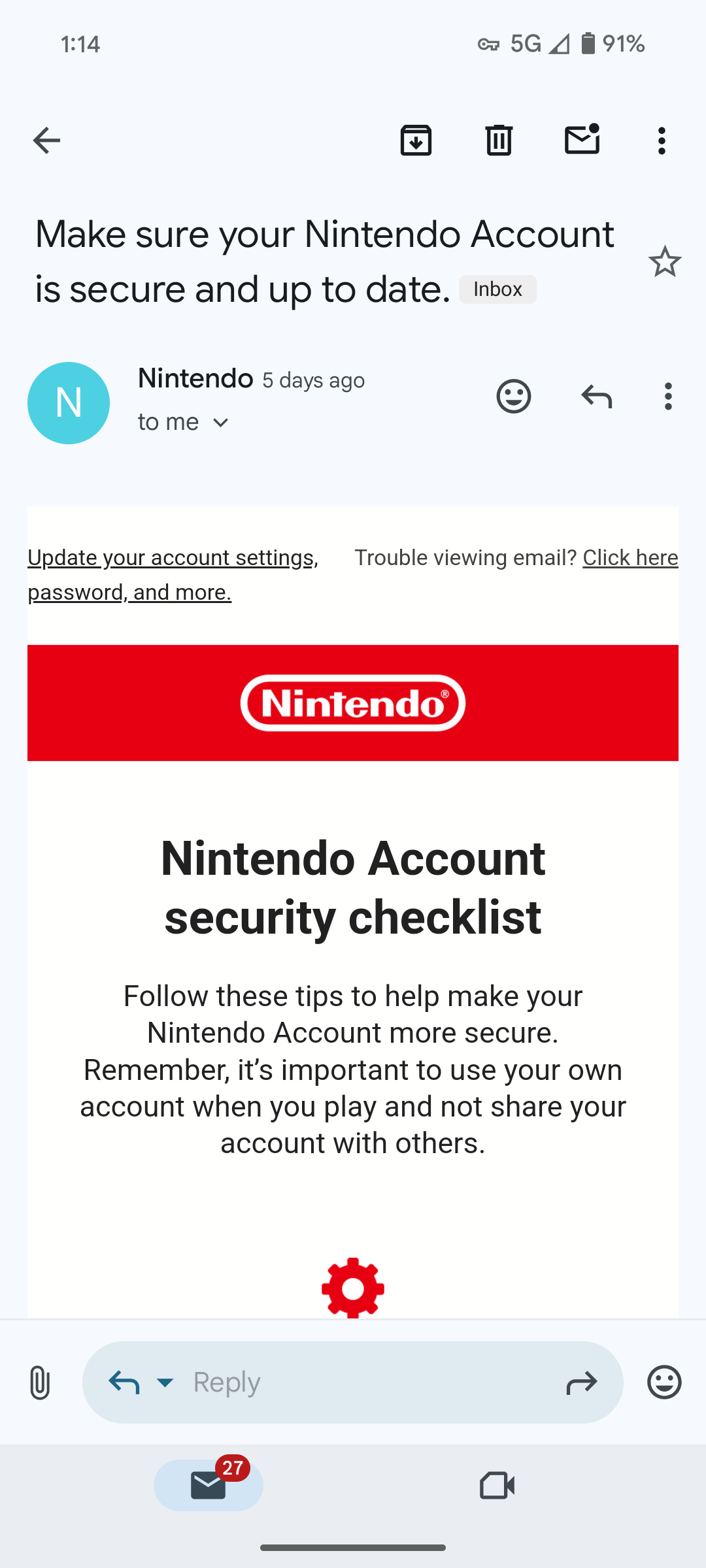Tap the Inbox label chip
706x1568 pixels.
pos(497,289)
